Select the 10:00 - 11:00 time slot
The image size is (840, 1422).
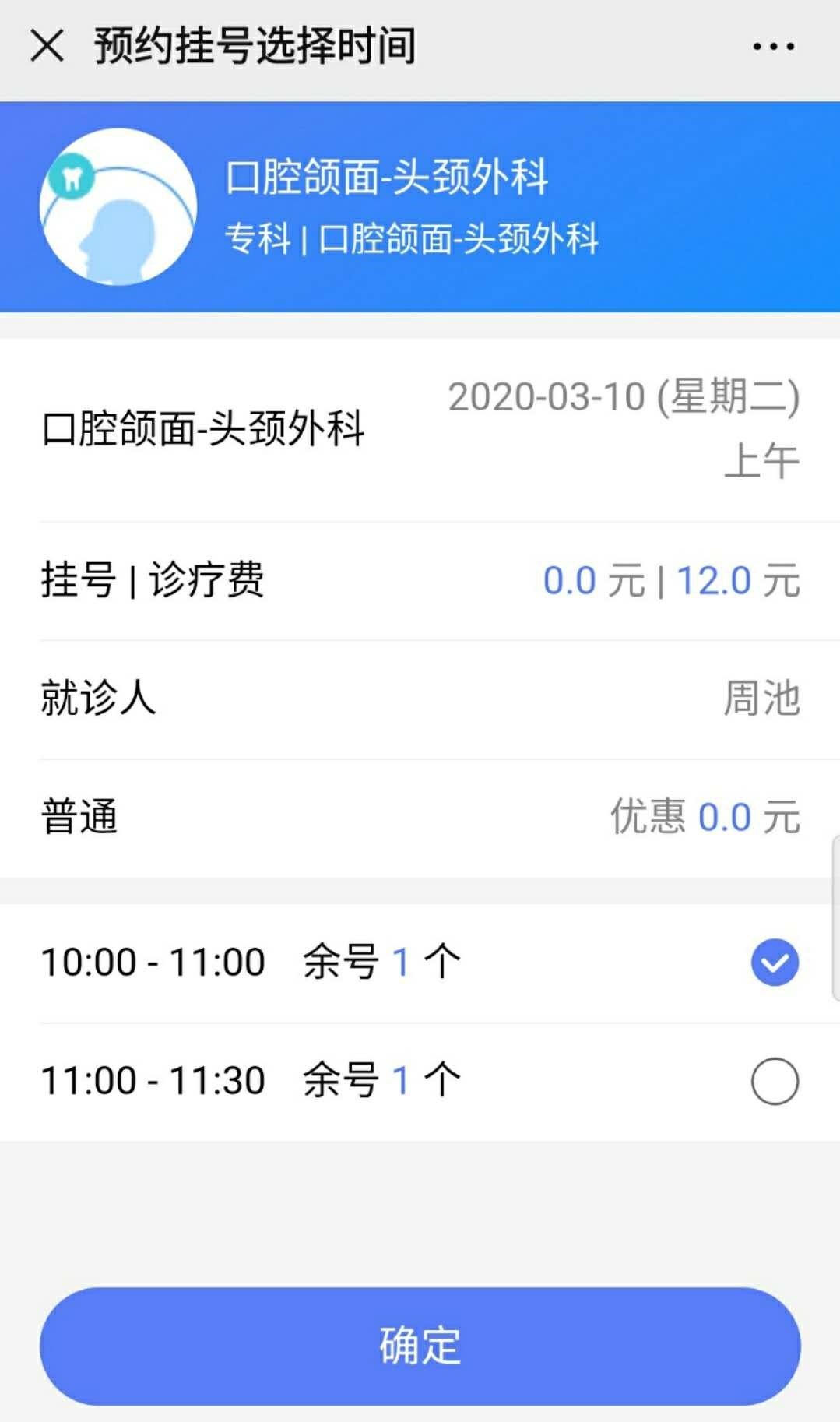(420, 963)
